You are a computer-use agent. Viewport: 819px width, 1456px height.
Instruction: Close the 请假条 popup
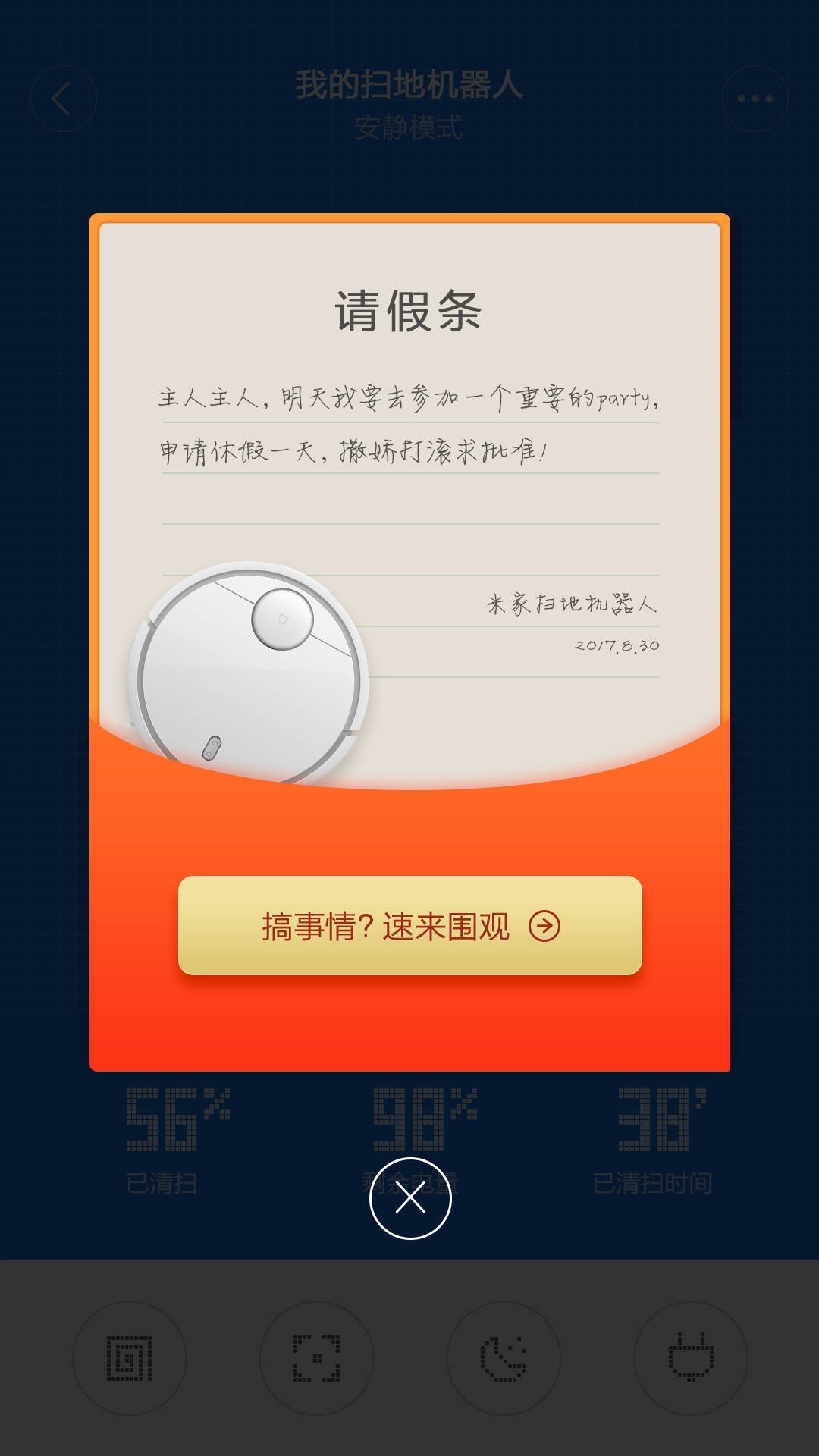(x=410, y=1198)
